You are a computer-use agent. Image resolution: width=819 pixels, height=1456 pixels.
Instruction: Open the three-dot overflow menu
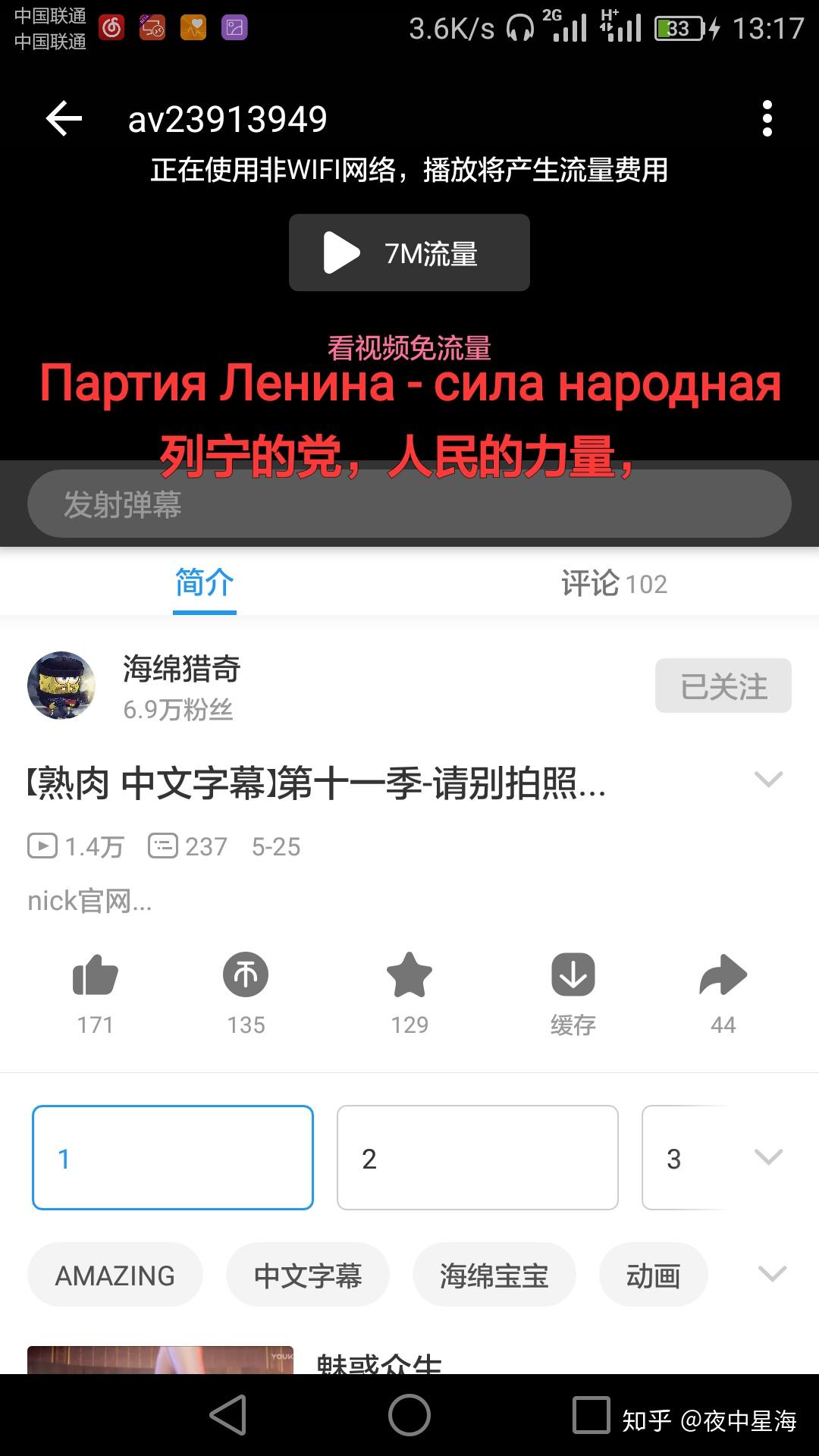pyautogui.click(x=768, y=118)
